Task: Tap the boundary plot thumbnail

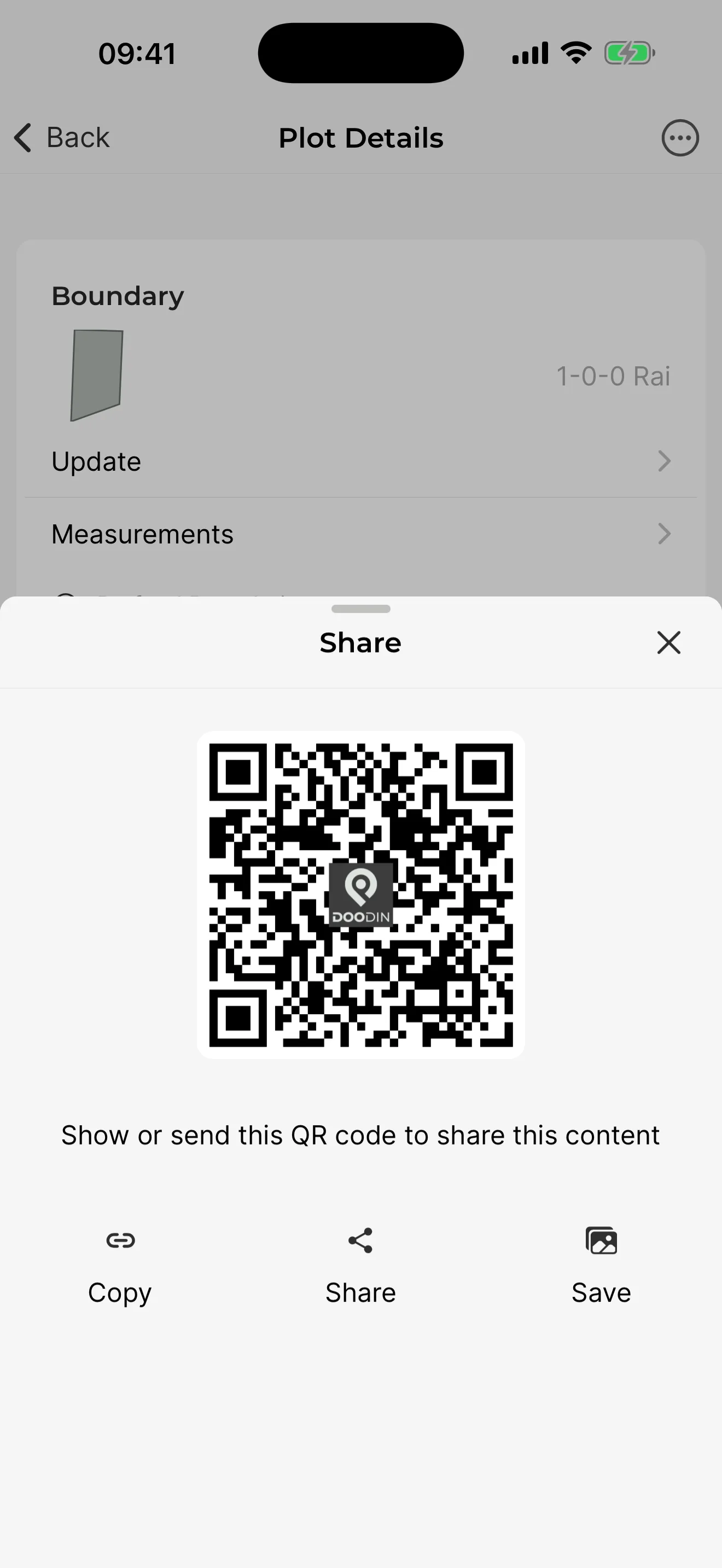Action: point(96,375)
